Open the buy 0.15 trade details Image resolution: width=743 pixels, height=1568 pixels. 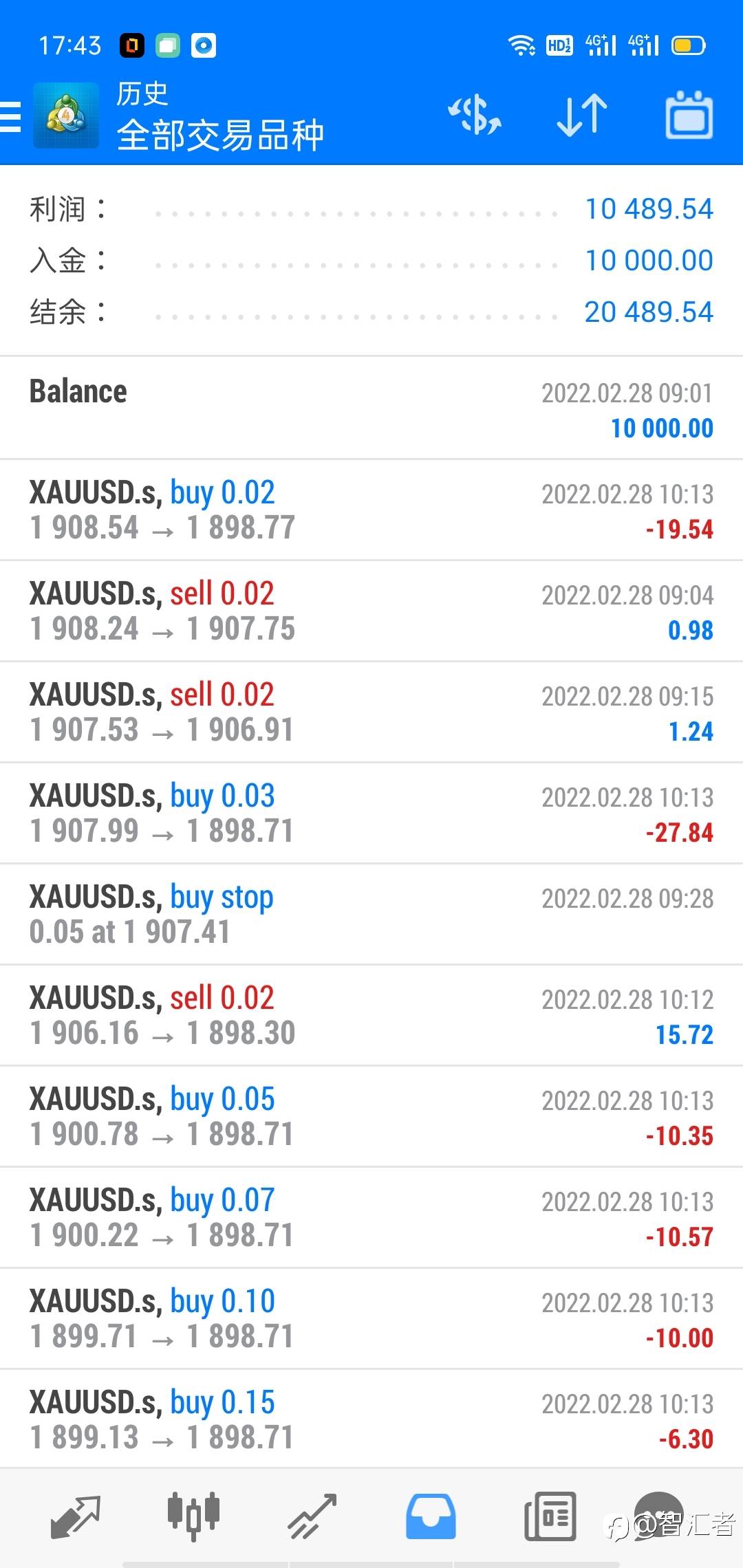[371, 1419]
